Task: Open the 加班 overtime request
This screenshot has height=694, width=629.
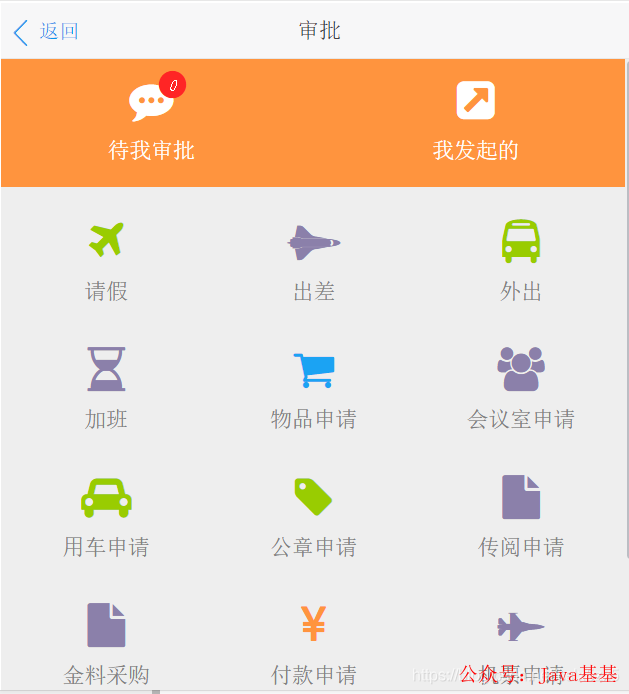Action: (x=106, y=388)
